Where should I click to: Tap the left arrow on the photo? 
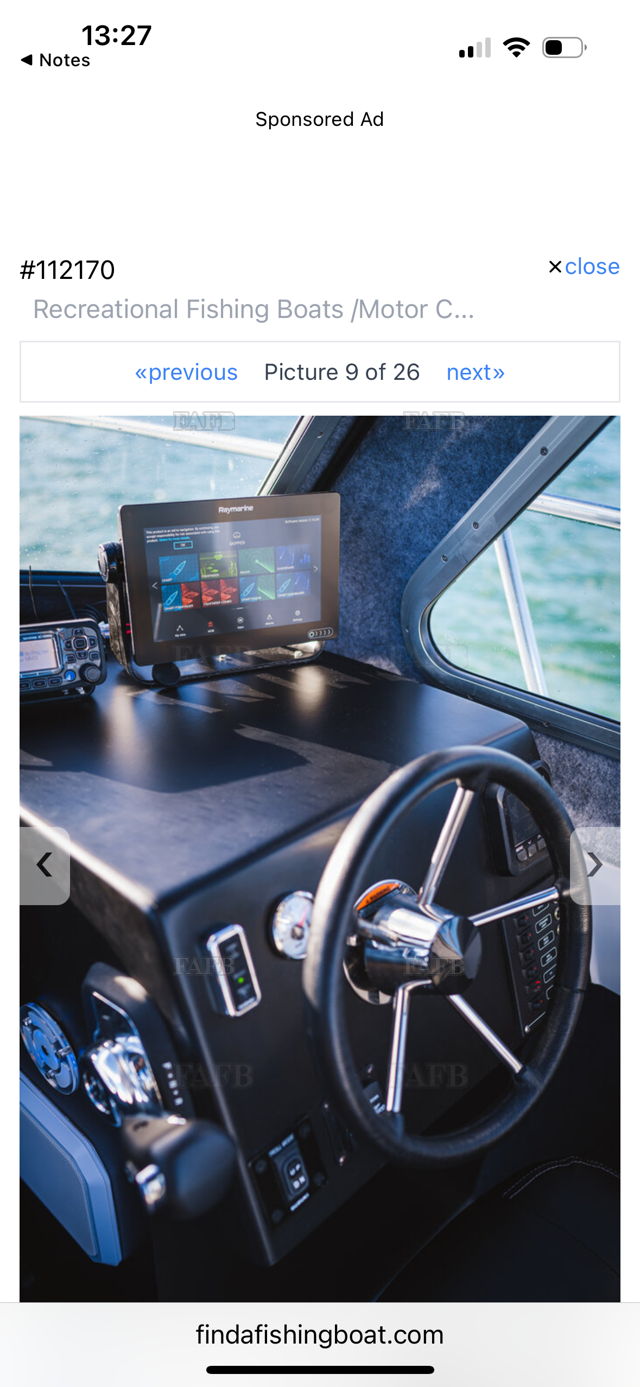pos(44,865)
